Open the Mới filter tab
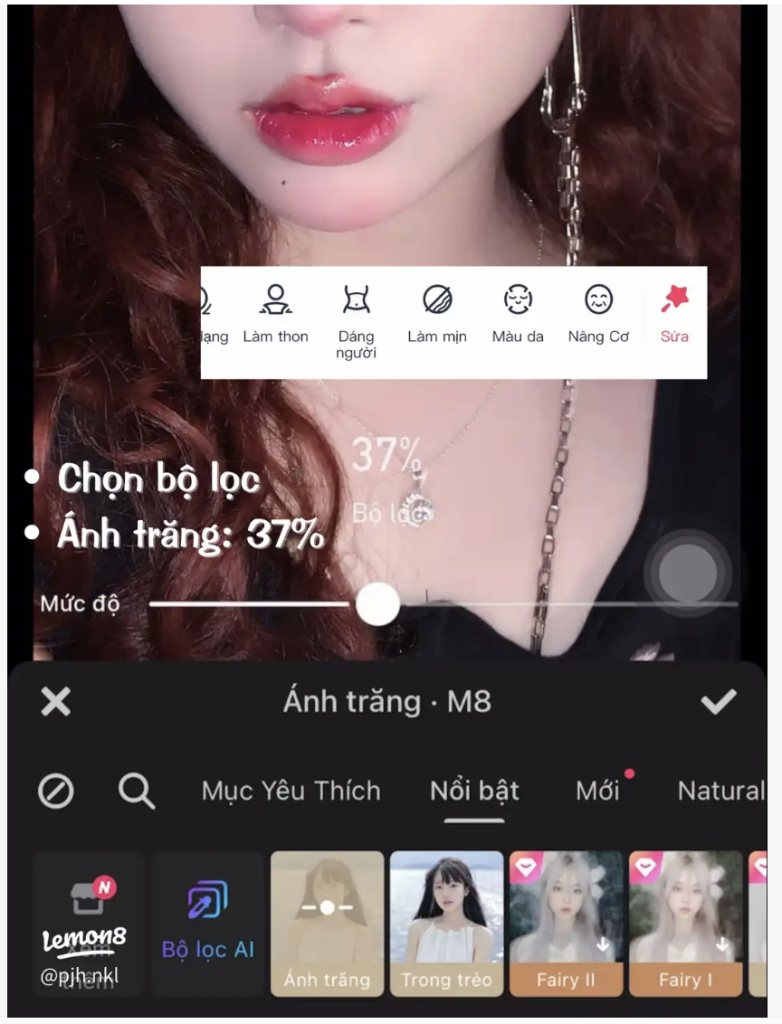 click(x=598, y=791)
